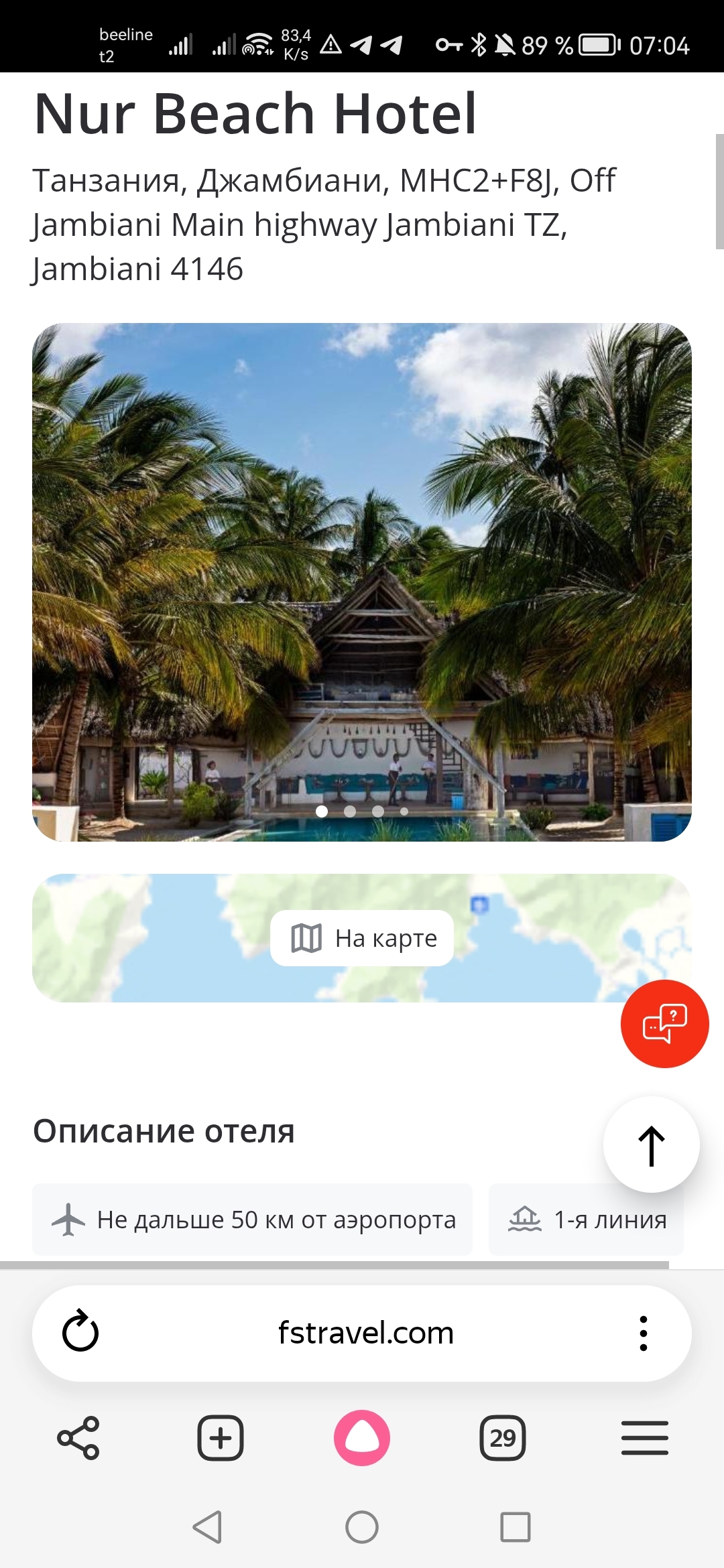
Task: Select the 1-я линия chip
Action: click(587, 1220)
